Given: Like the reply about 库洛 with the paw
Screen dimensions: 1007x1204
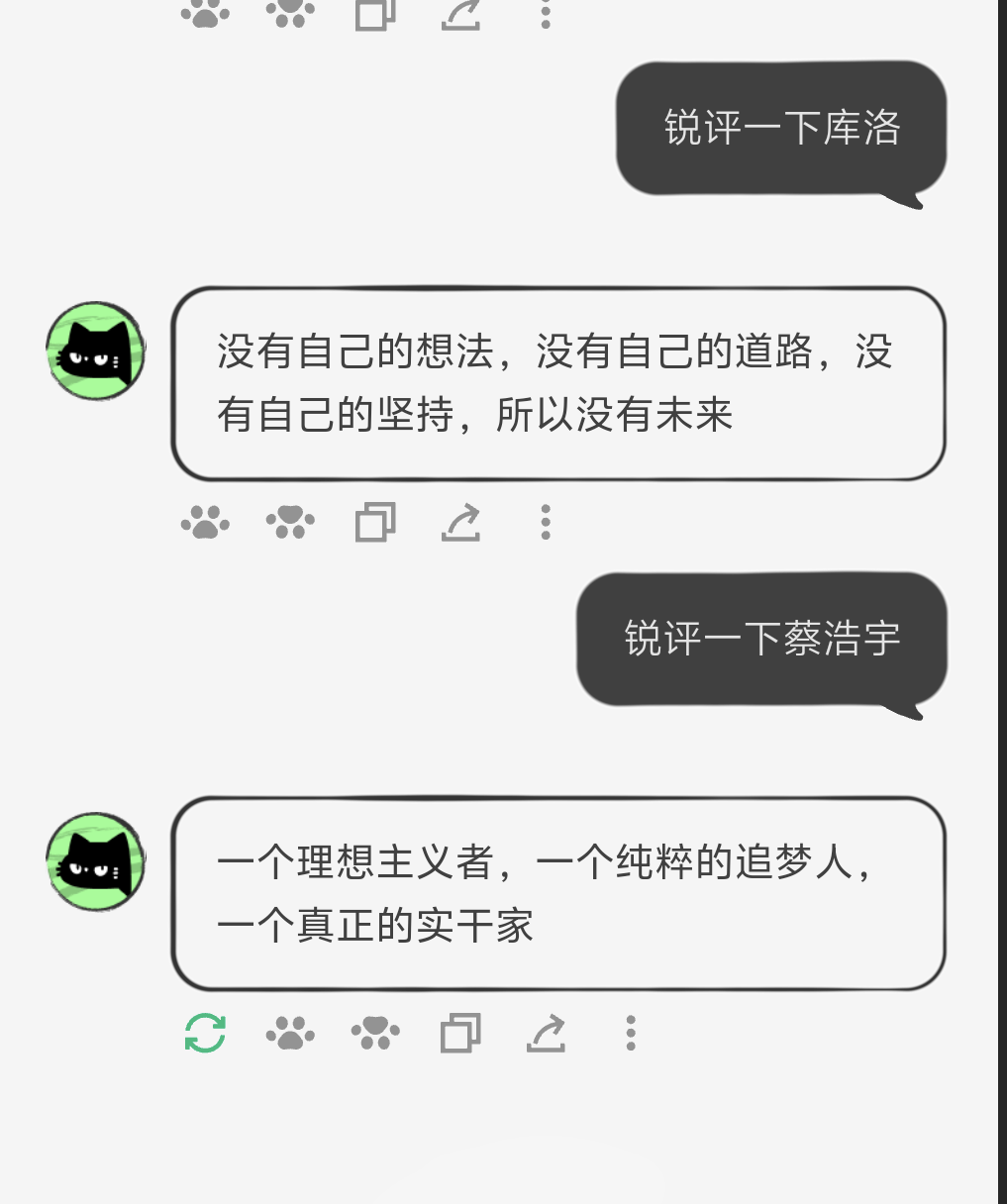Looking at the screenshot, I should 205,522.
